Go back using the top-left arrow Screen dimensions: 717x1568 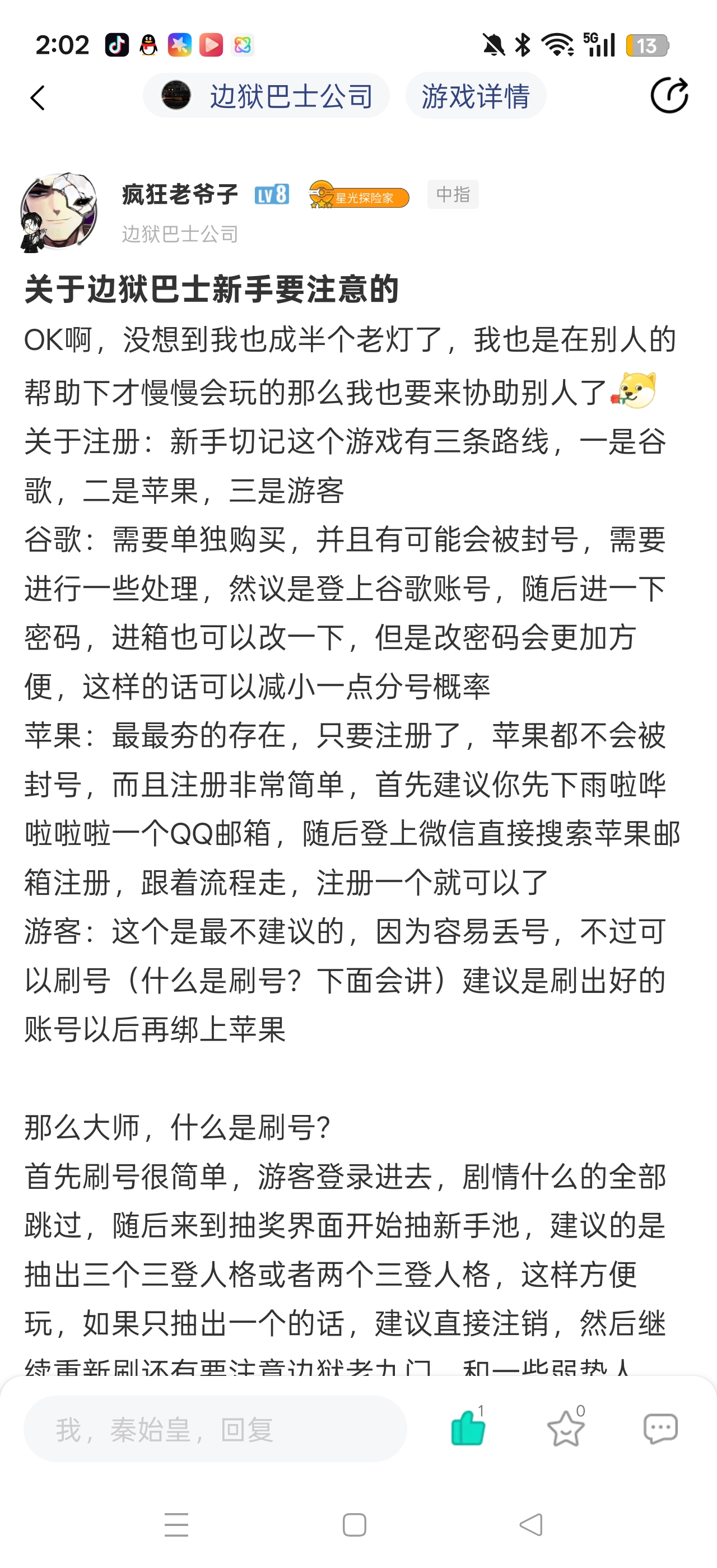(38, 97)
